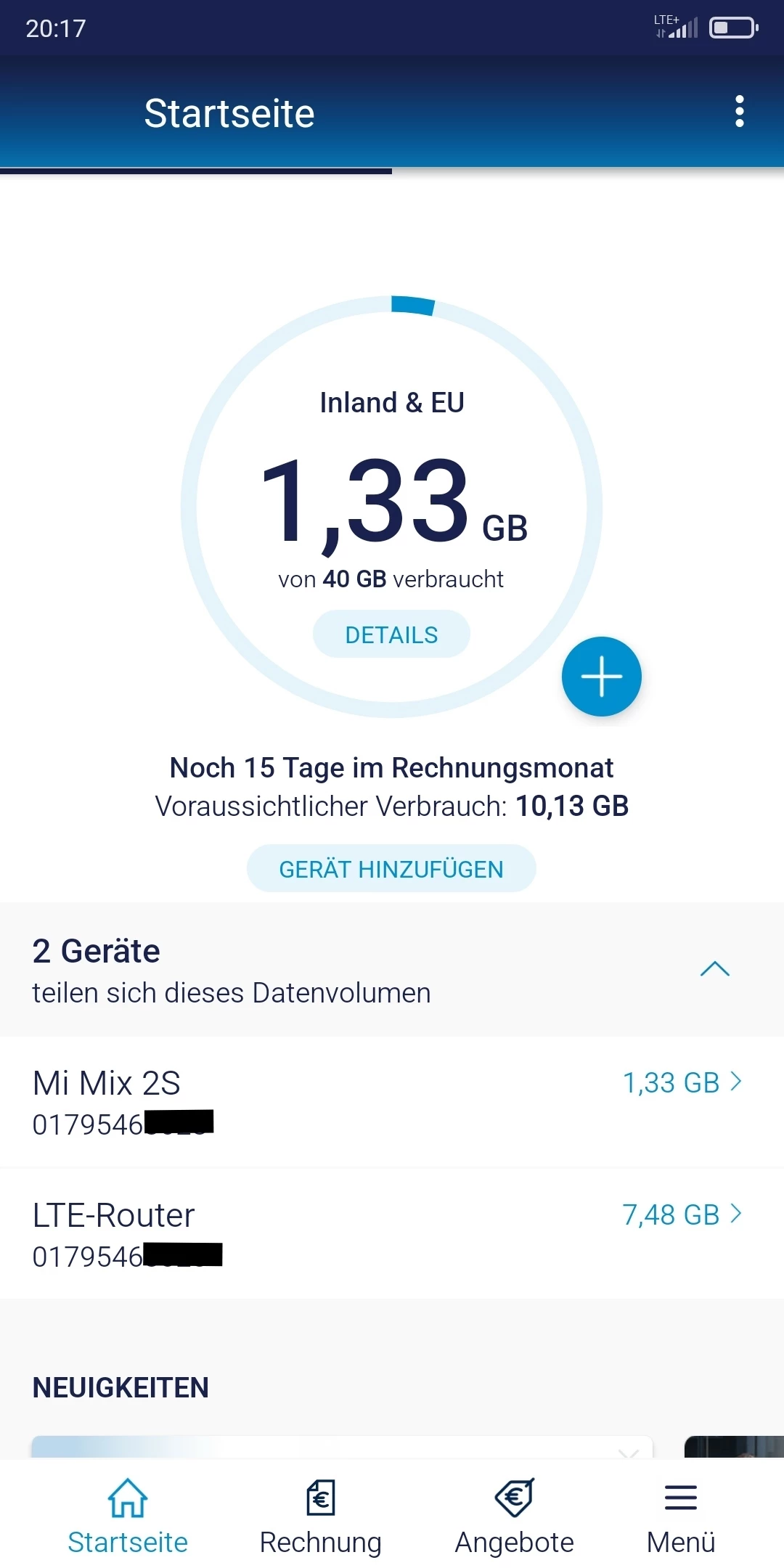Open Mi Mix 2S usage details
784x1568 pixels.
click(x=682, y=1082)
